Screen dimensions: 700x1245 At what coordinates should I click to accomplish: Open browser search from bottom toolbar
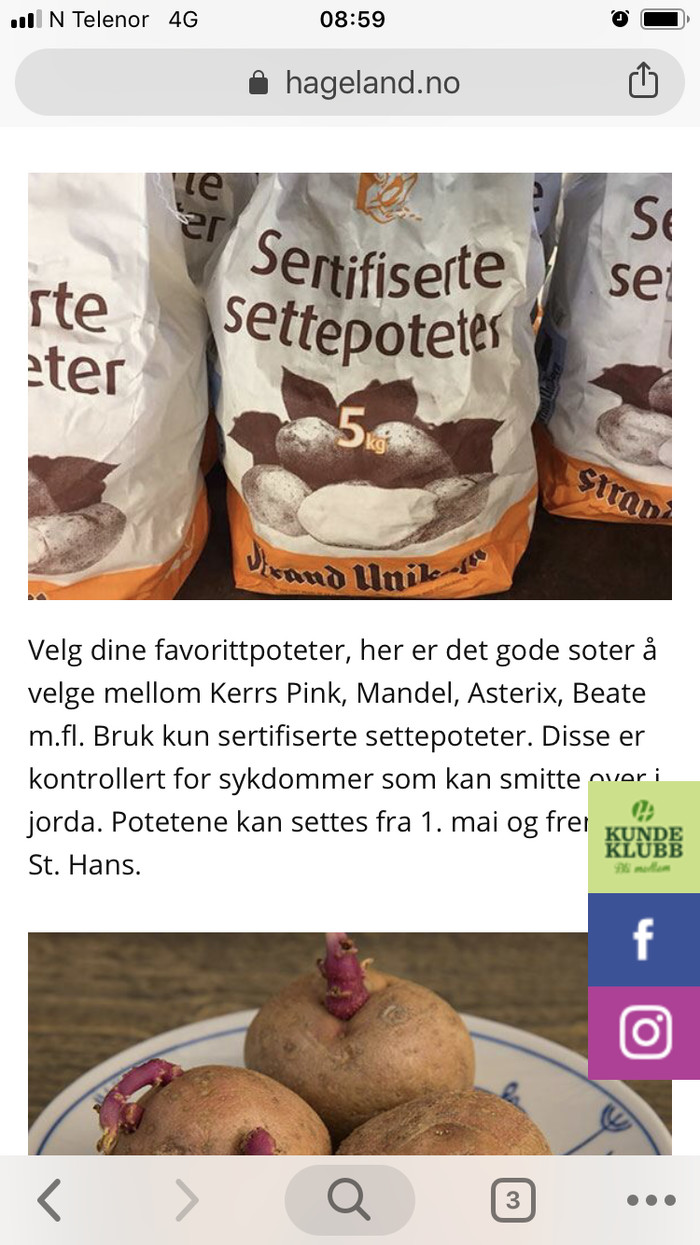[349, 1200]
